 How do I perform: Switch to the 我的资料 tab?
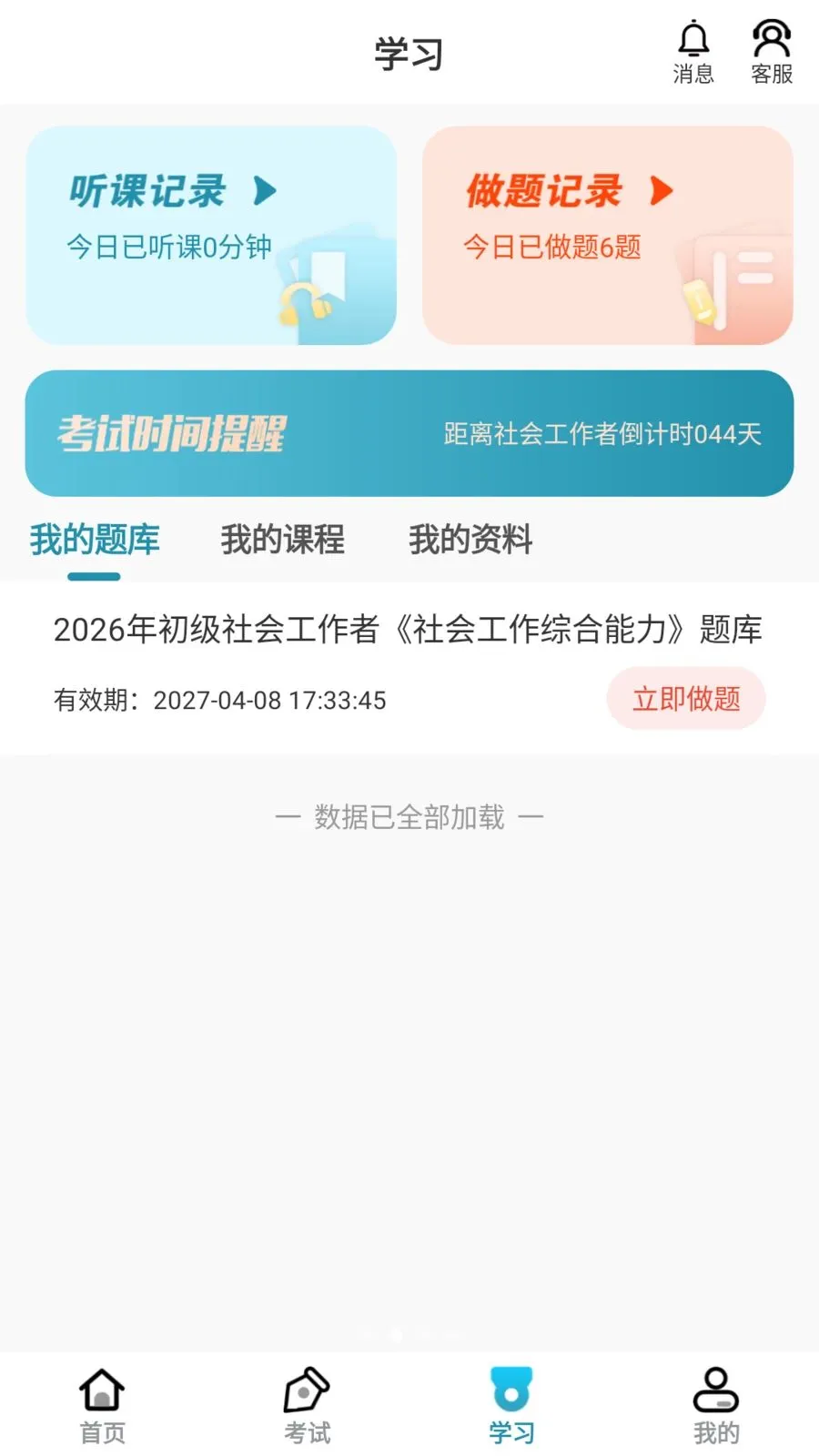470,540
